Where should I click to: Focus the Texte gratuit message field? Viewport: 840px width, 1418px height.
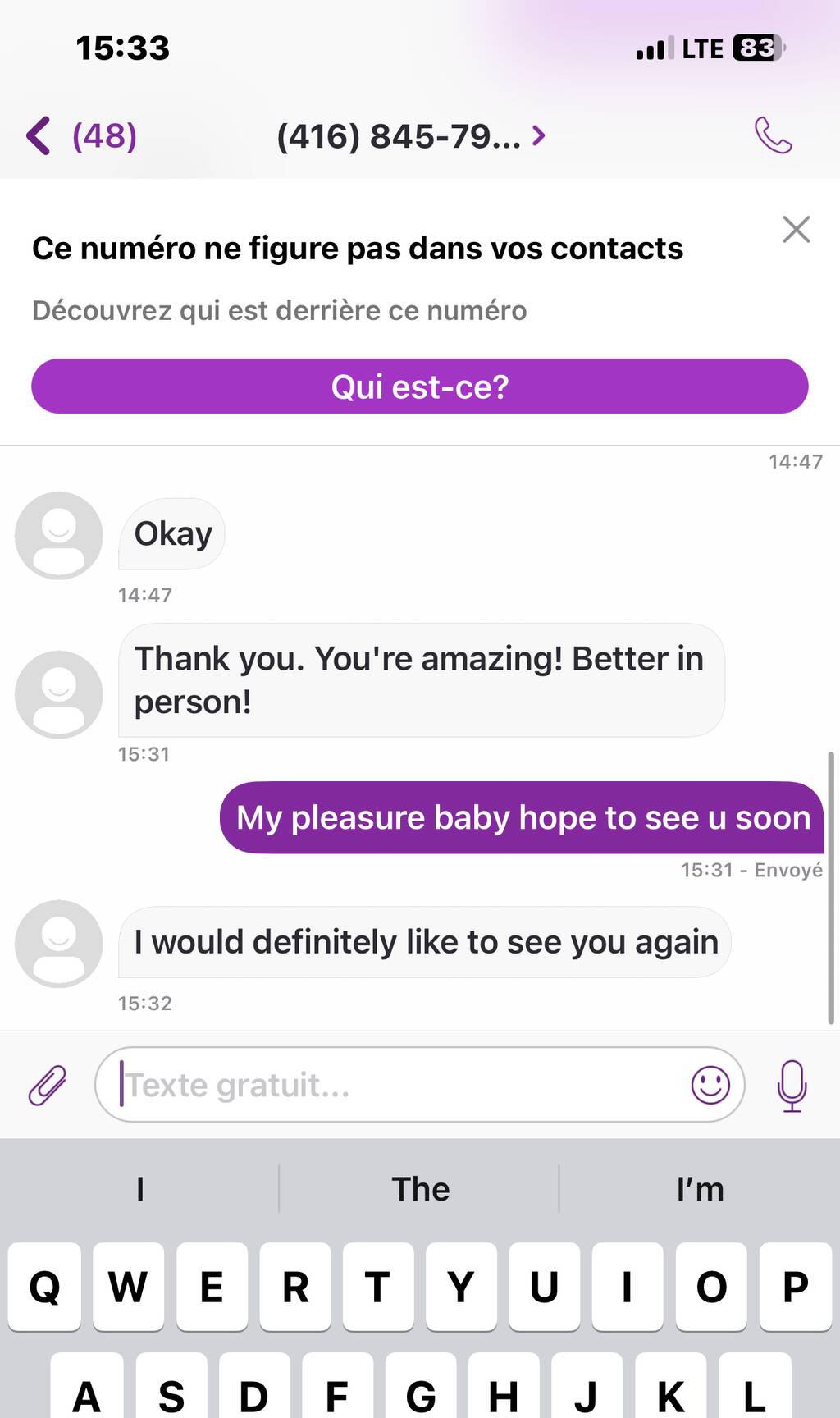tap(394, 1085)
